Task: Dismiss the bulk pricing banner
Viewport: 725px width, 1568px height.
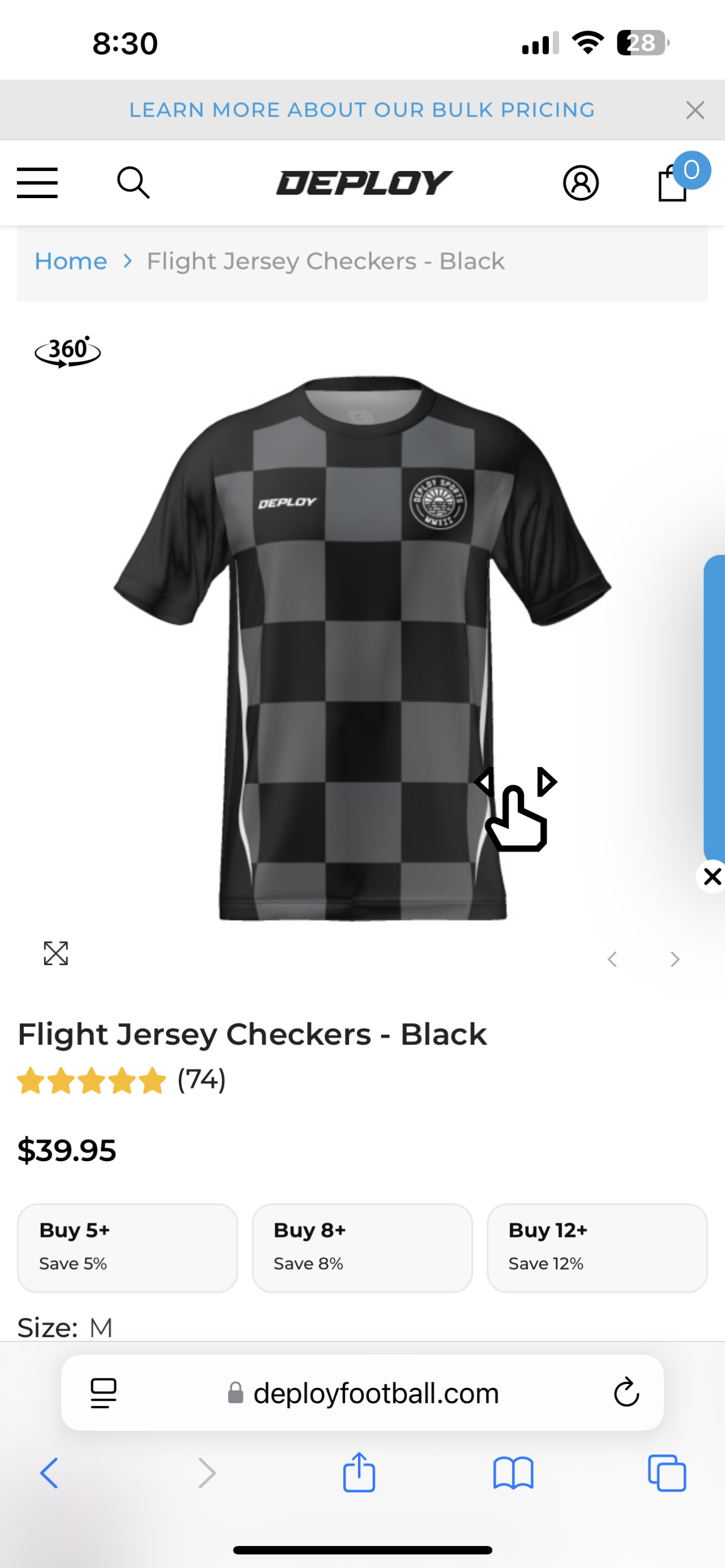Action: 694,110
